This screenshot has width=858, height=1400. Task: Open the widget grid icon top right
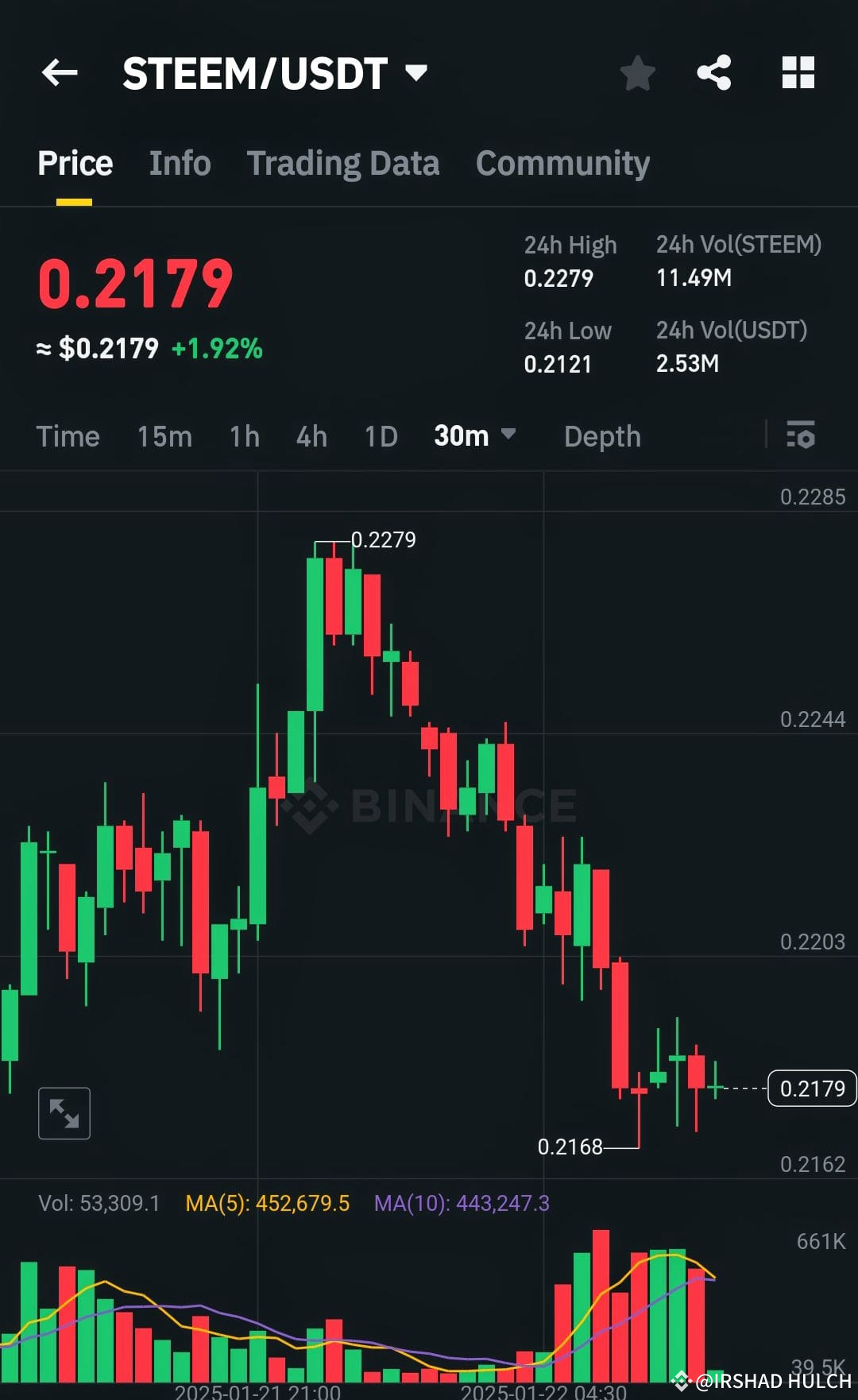(798, 72)
